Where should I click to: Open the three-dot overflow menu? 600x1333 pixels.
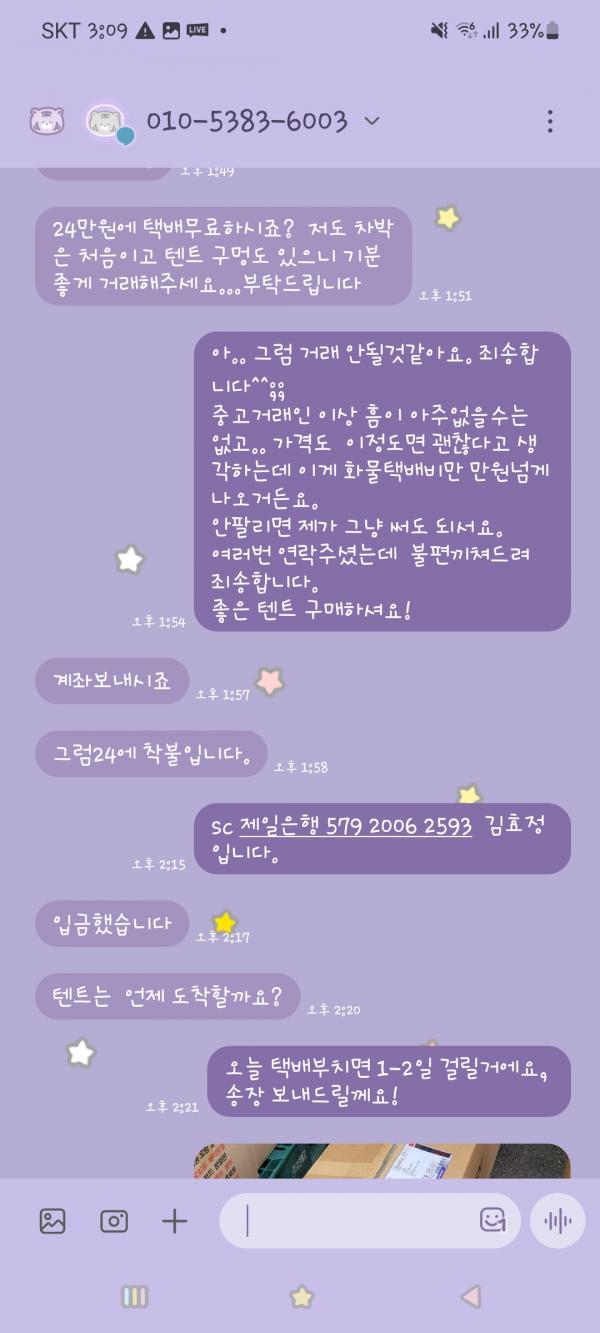pos(550,122)
